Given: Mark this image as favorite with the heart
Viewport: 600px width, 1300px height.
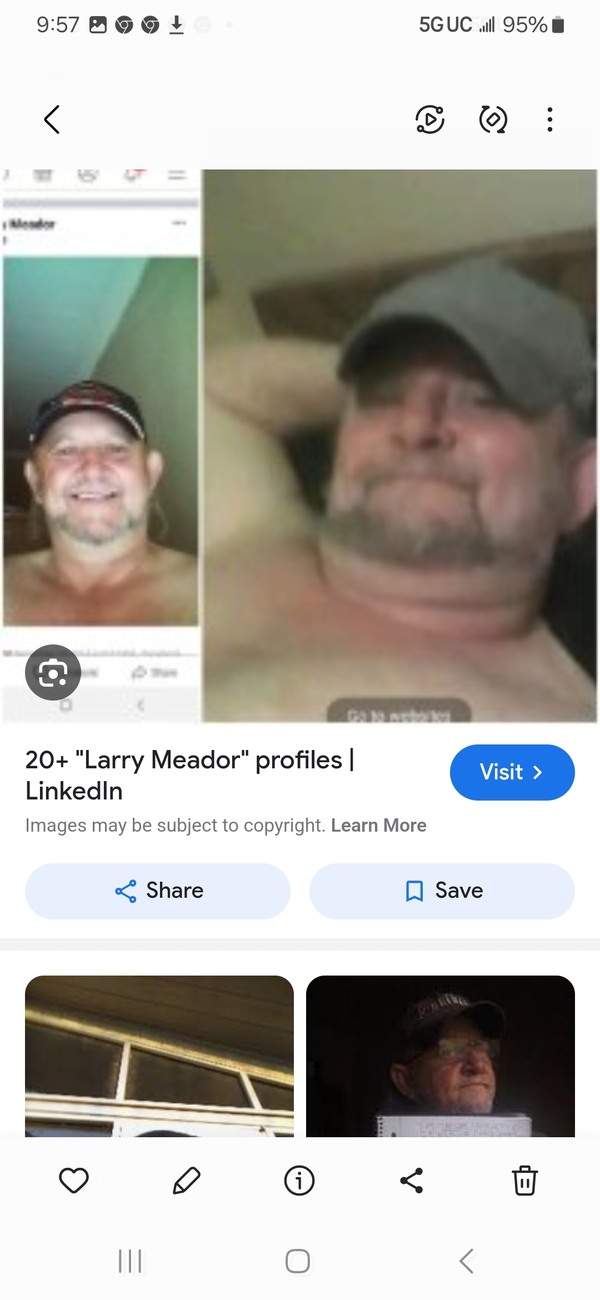Looking at the screenshot, I should coord(74,1181).
